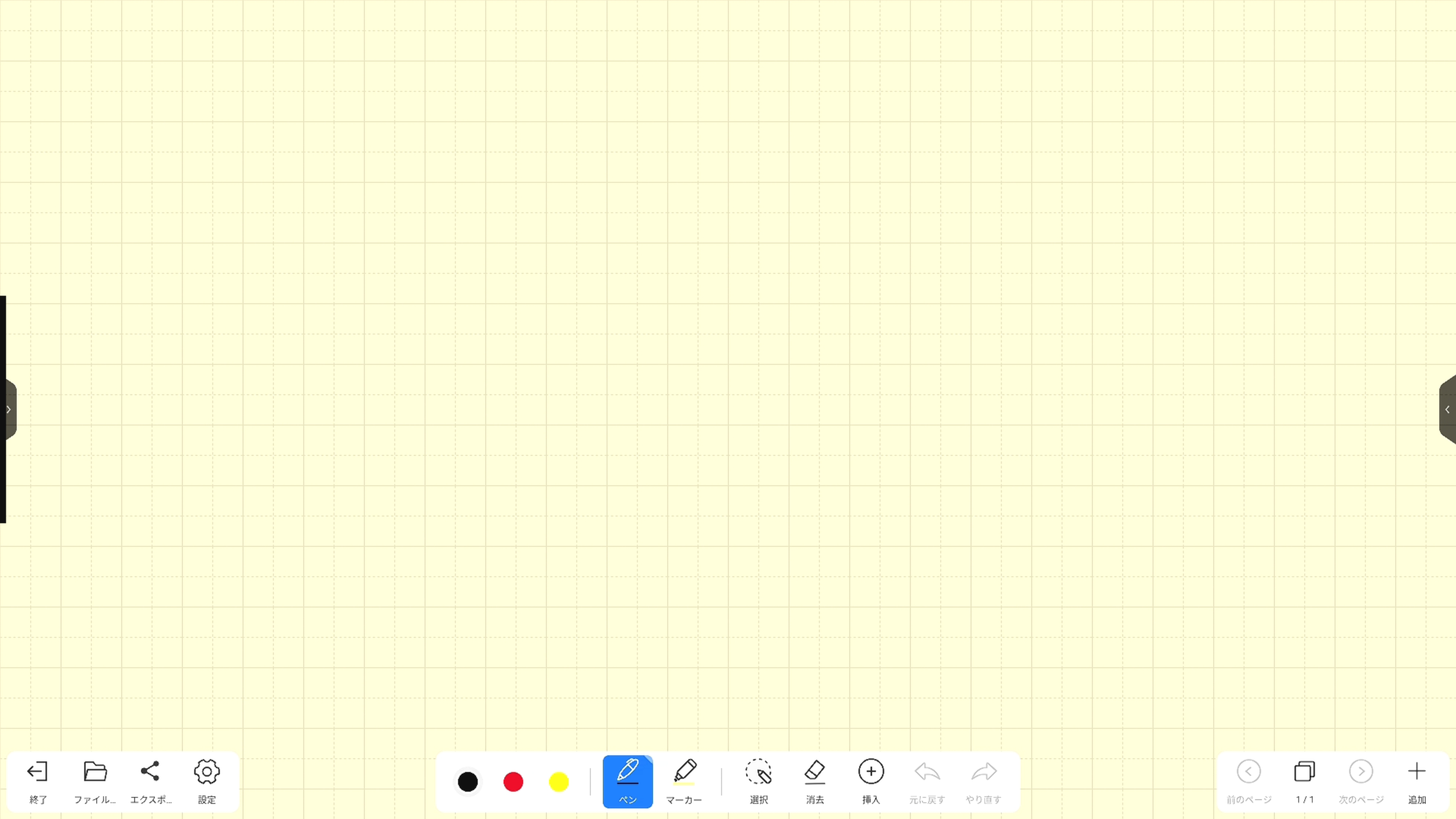Select the red pen color
This screenshot has height=819, width=1456.
pyautogui.click(x=513, y=782)
